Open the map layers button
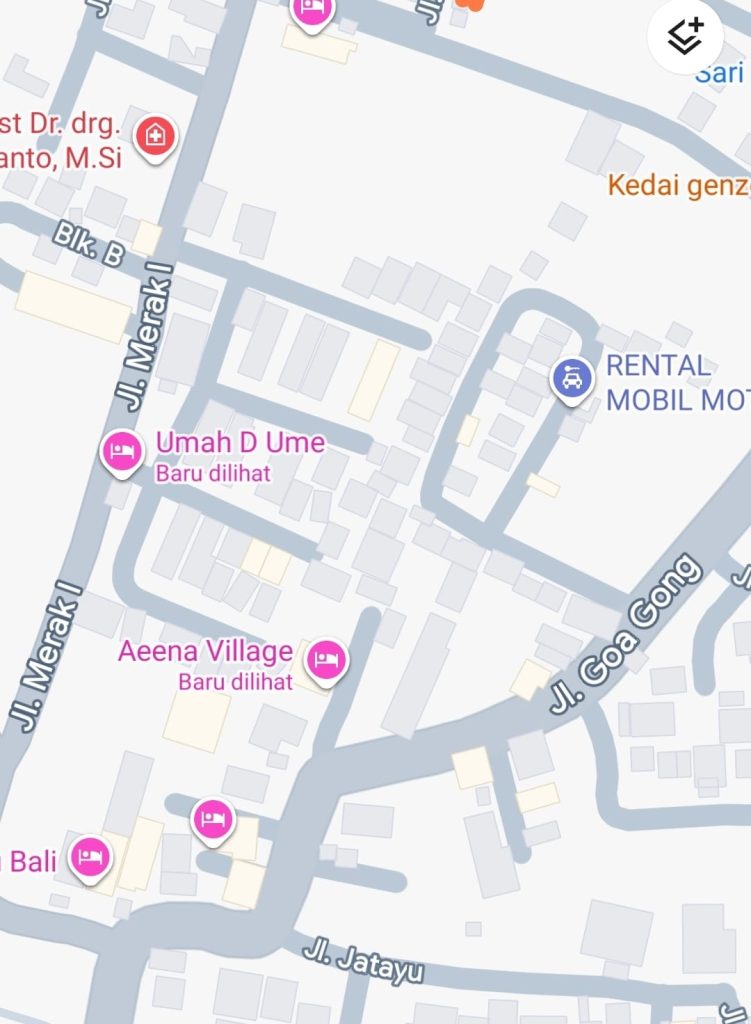The height and width of the screenshot is (1024, 751). pos(685,37)
